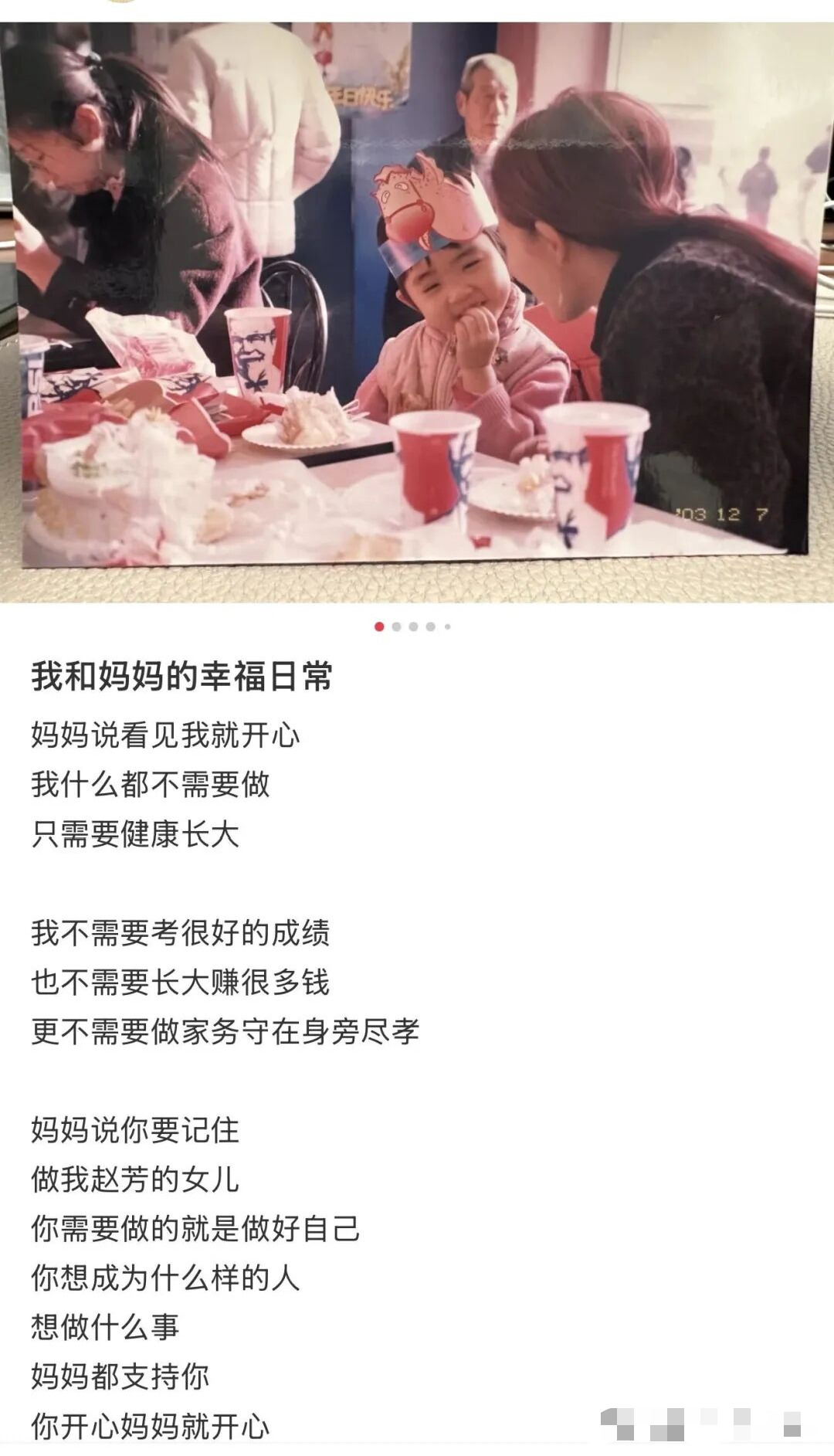The width and height of the screenshot is (834, 1456).
Task: Open the birthday photo in full view
Action: (x=417, y=309)
